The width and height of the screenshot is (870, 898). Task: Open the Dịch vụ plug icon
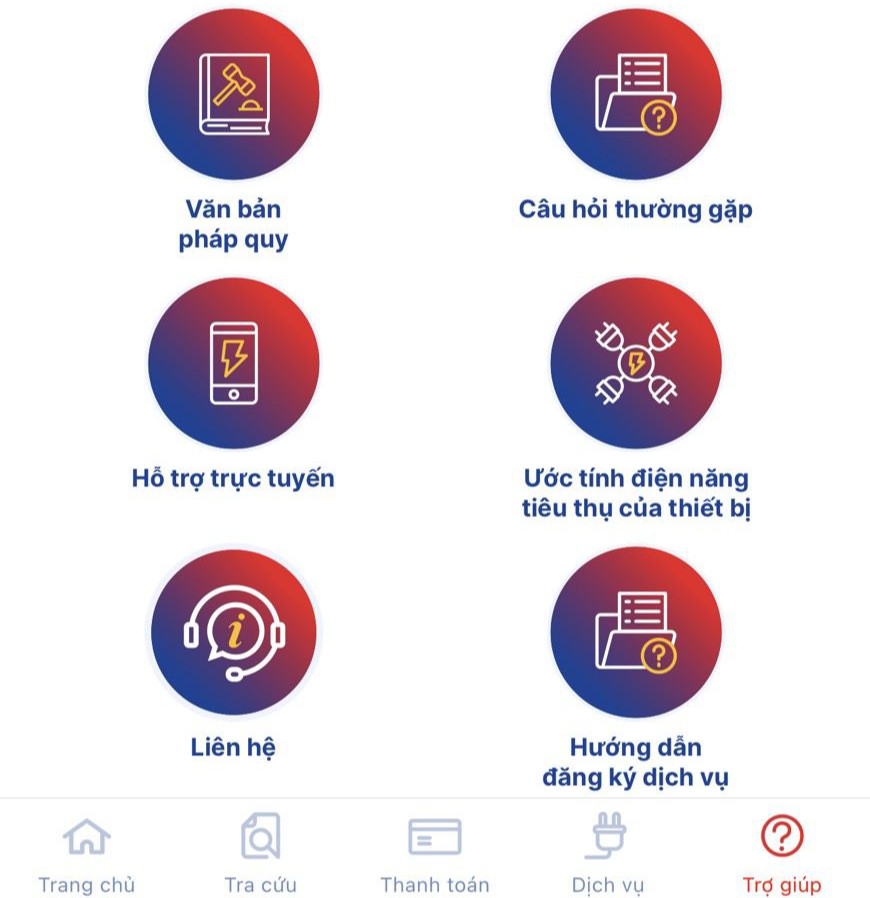coord(609,834)
